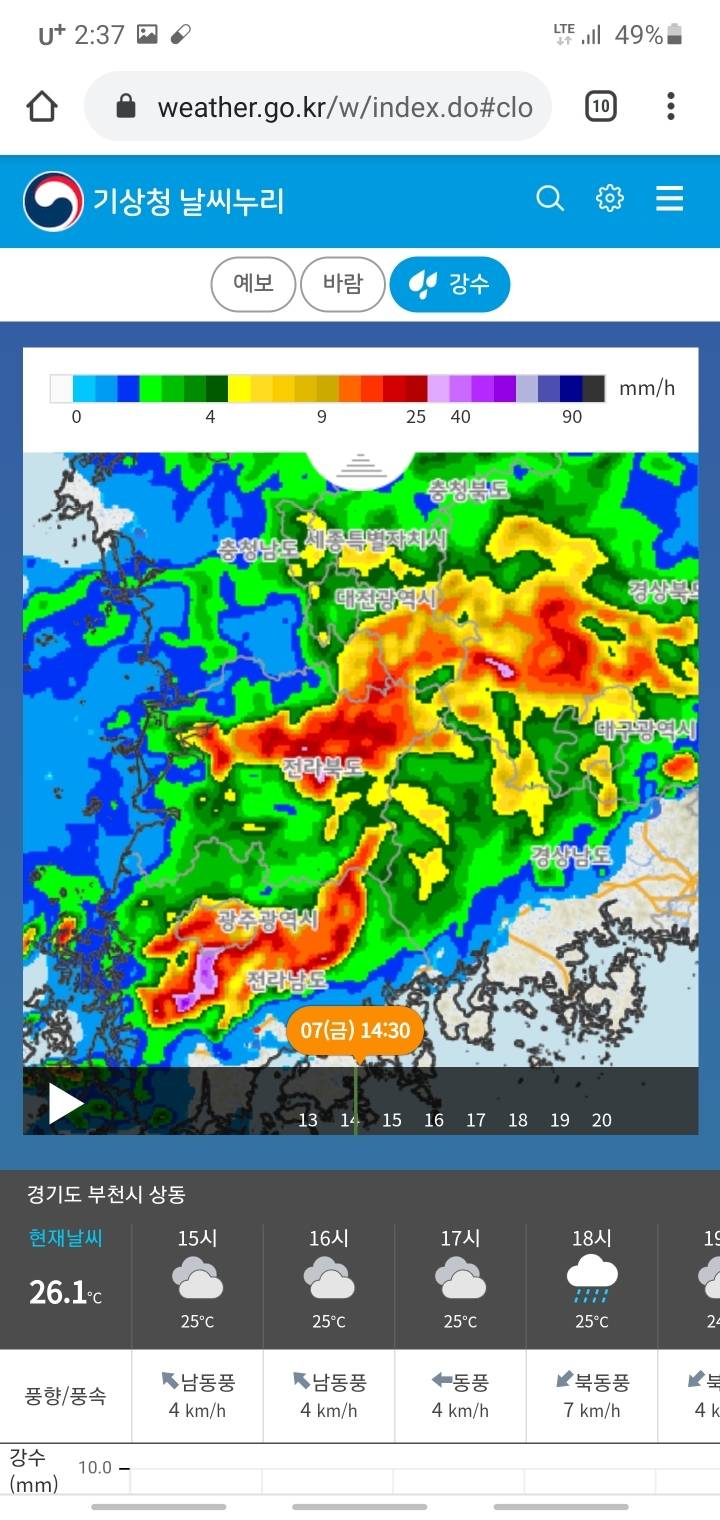Image resolution: width=720 pixels, height=1520 pixels.
Task: Select the 강수 tab
Action: click(450, 284)
